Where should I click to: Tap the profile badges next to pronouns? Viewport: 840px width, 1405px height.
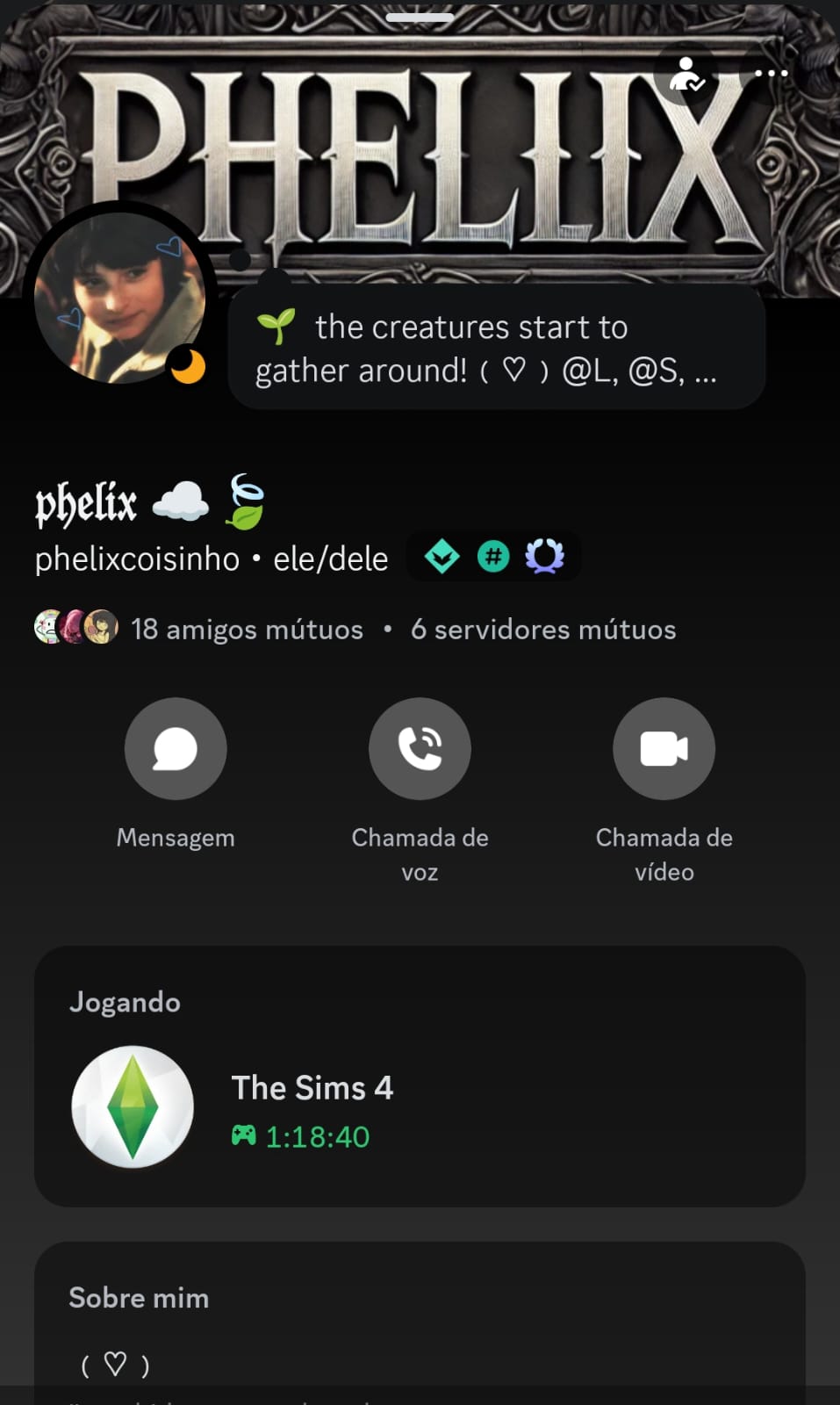coord(493,557)
